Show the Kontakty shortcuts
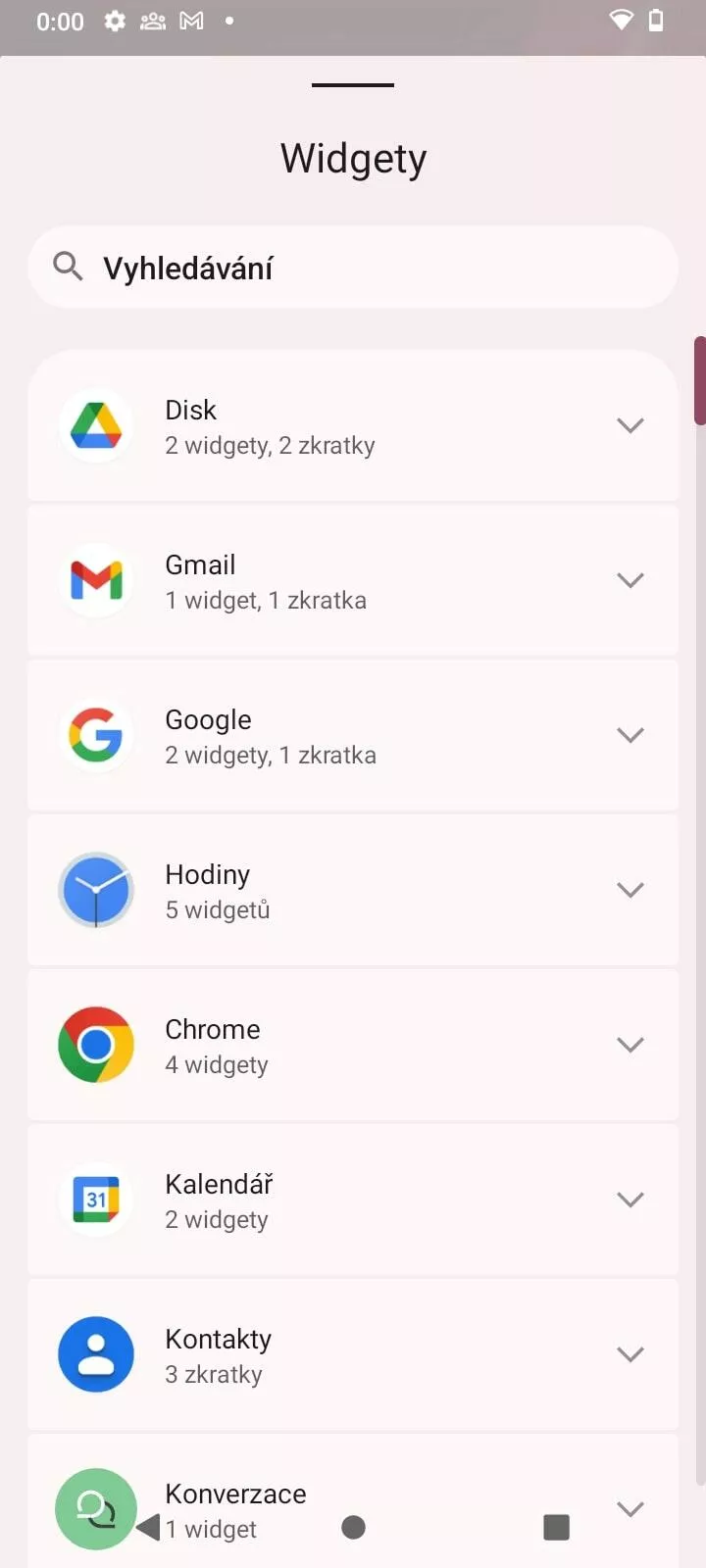Viewport: 706px width, 1568px height. (353, 1354)
